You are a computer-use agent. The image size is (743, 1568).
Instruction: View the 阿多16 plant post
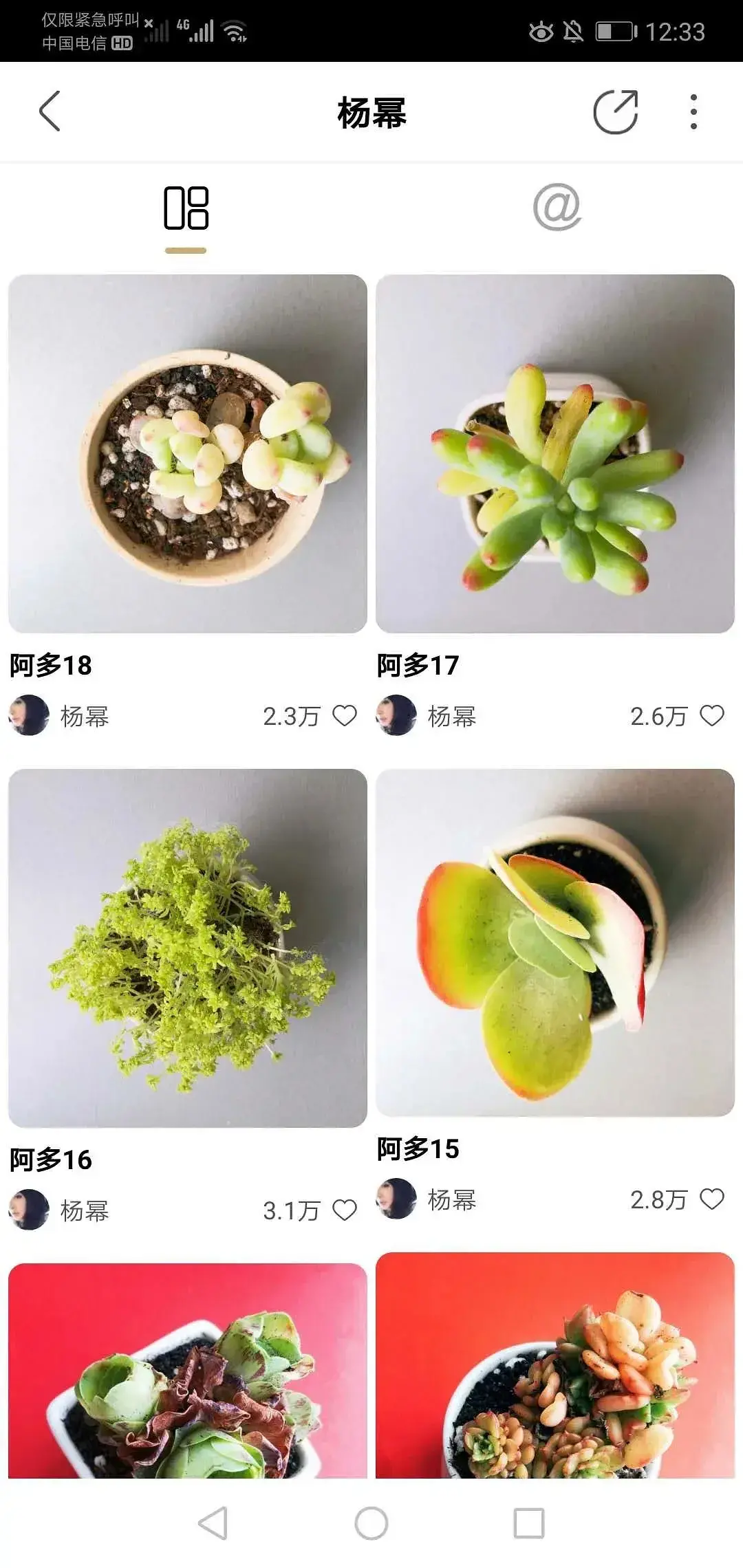point(188,948)
